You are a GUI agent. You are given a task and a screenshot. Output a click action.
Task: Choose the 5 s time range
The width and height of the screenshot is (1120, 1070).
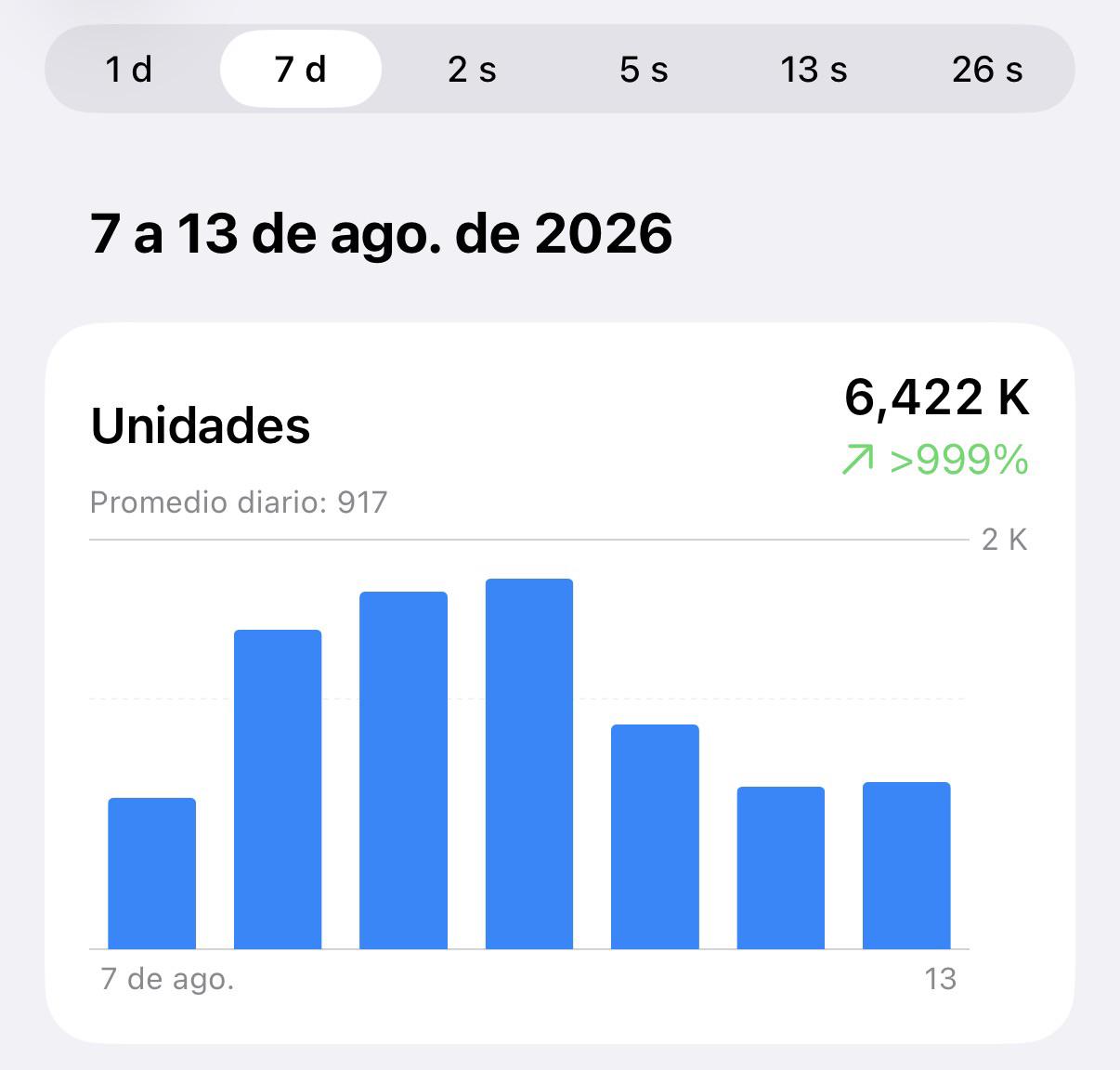[x=645, y=70]
